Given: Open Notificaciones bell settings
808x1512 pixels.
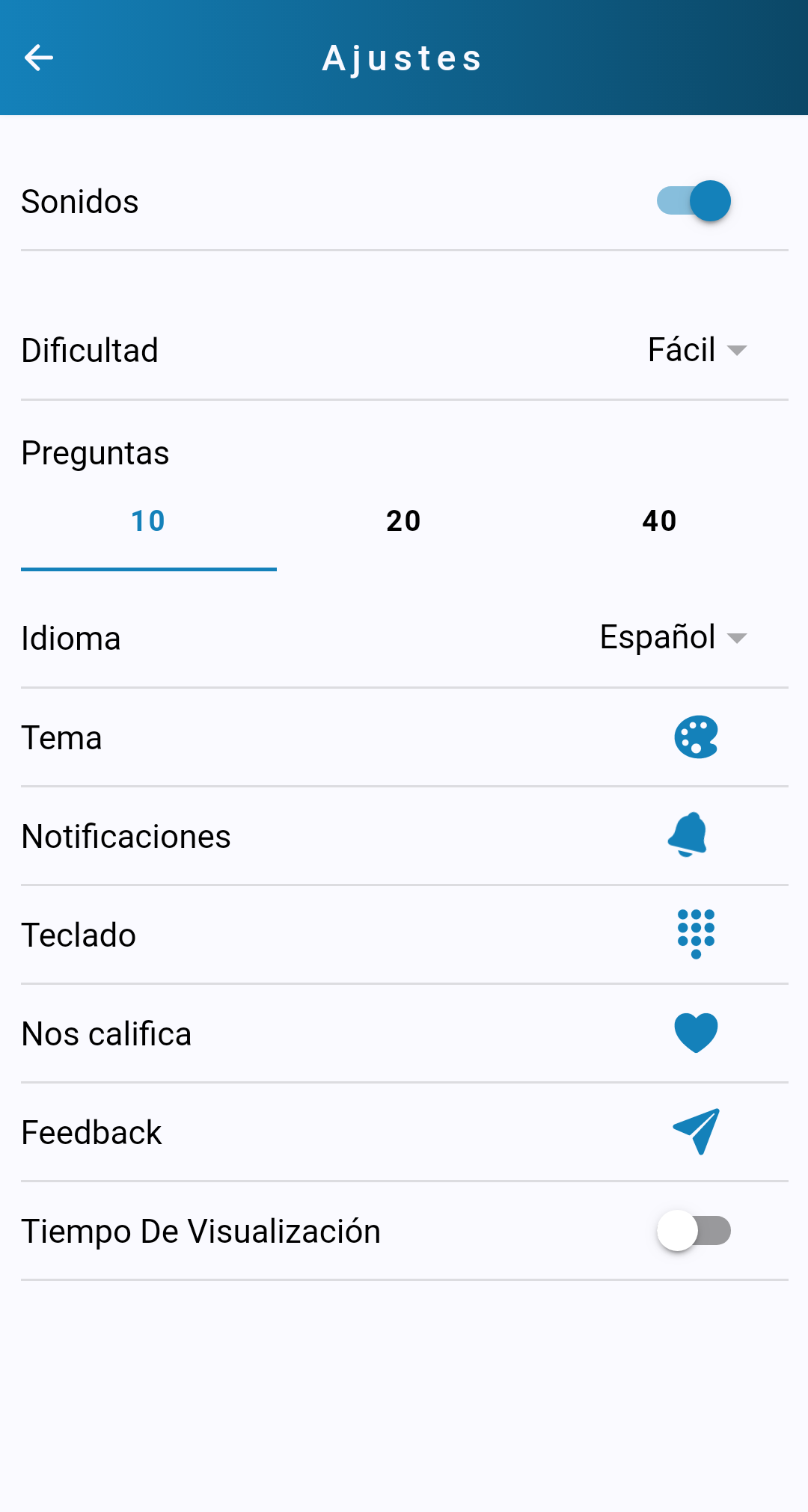Looking at the screenshot, I should coord(688,835).
